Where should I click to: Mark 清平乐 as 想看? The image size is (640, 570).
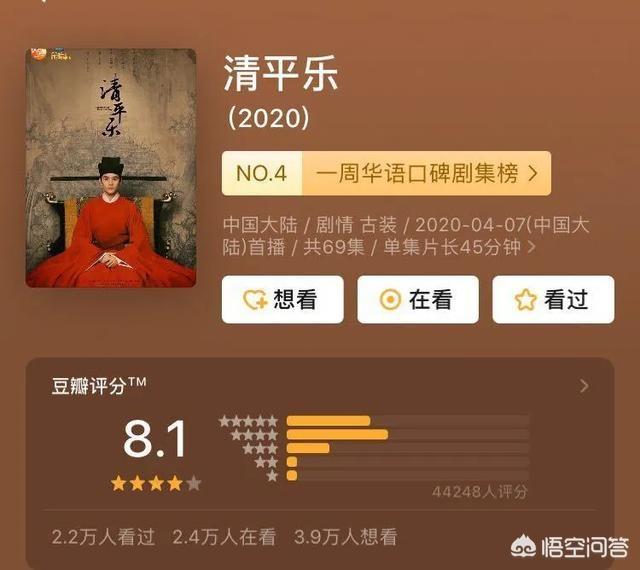coord(282,299)
